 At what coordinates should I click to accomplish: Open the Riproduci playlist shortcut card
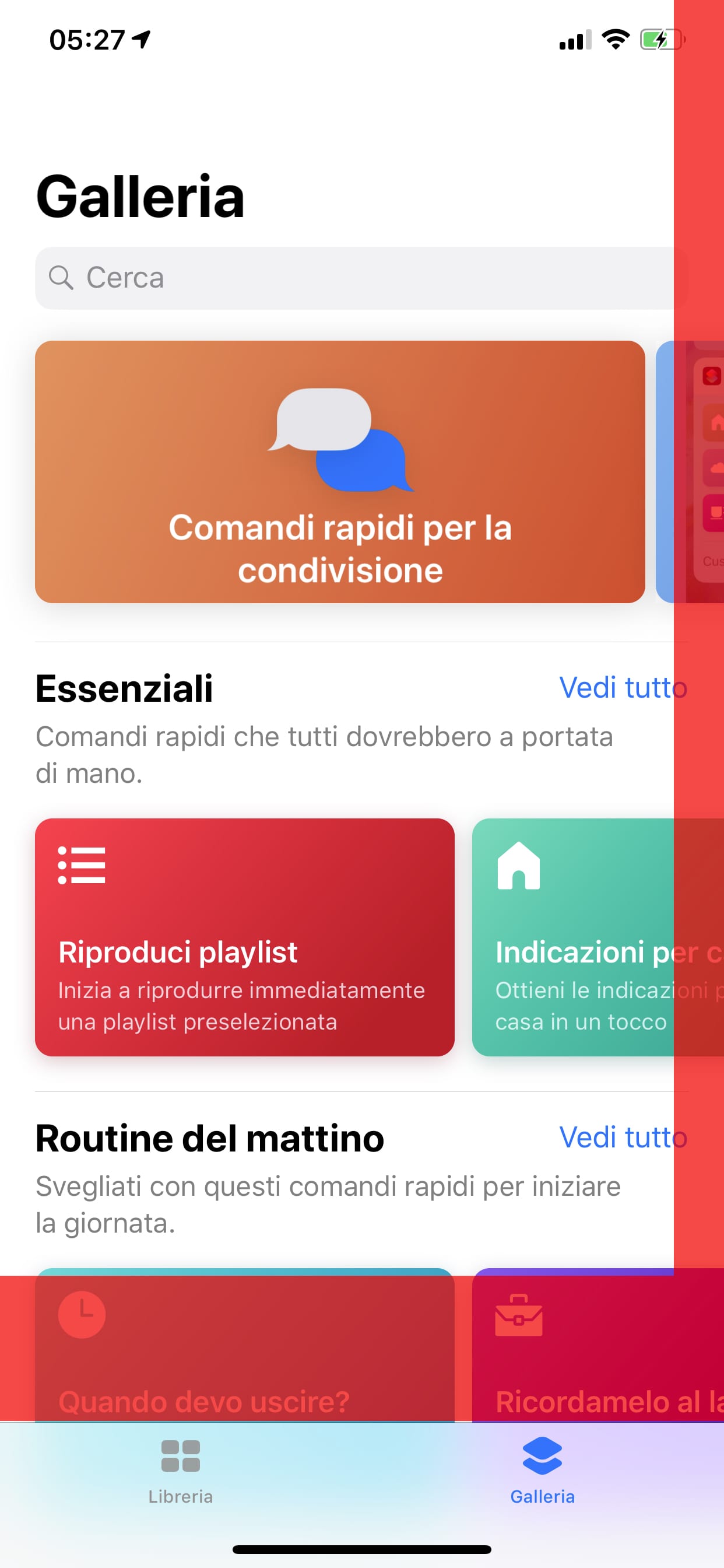pos(245,937)
